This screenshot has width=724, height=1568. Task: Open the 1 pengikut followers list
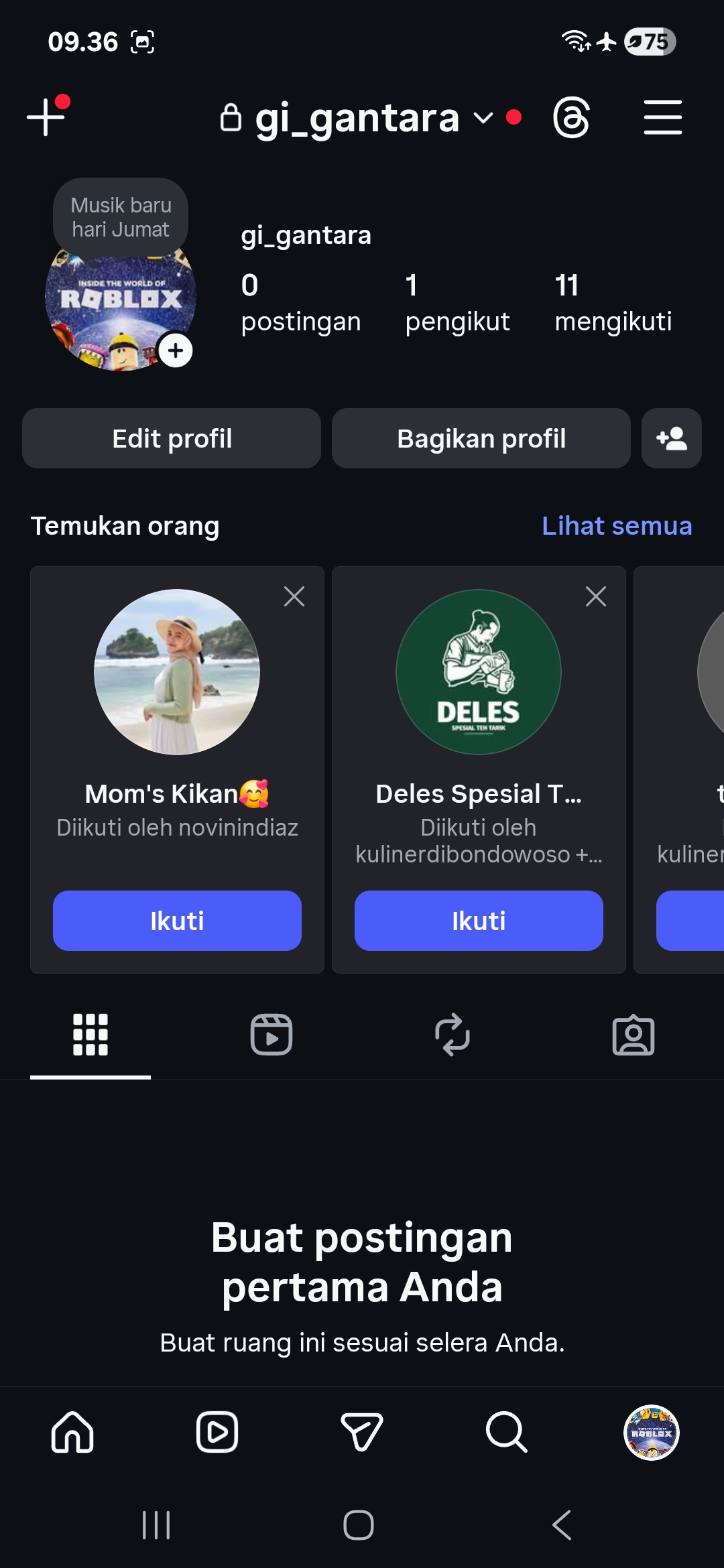point(457,303)
